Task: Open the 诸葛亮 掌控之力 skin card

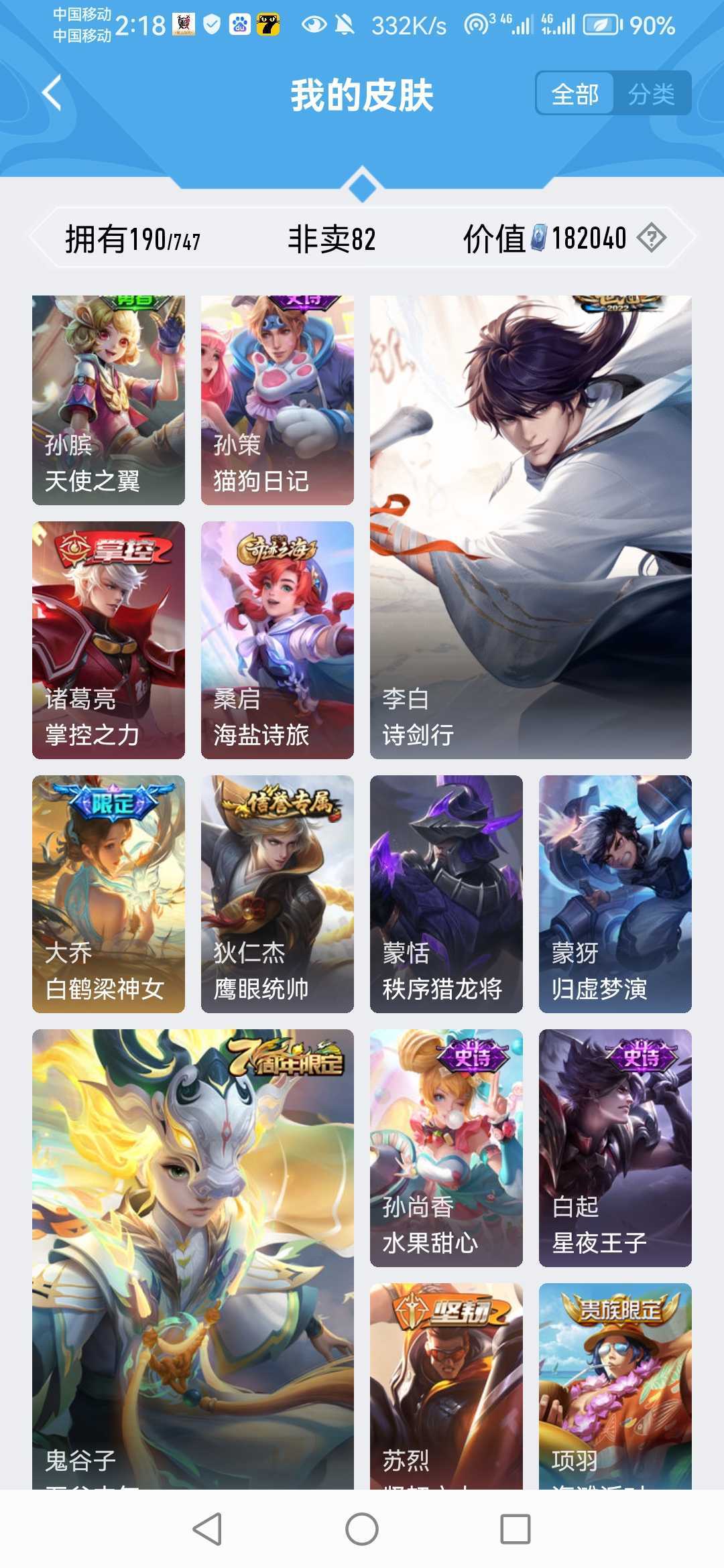Action: [x=109, y=640]
